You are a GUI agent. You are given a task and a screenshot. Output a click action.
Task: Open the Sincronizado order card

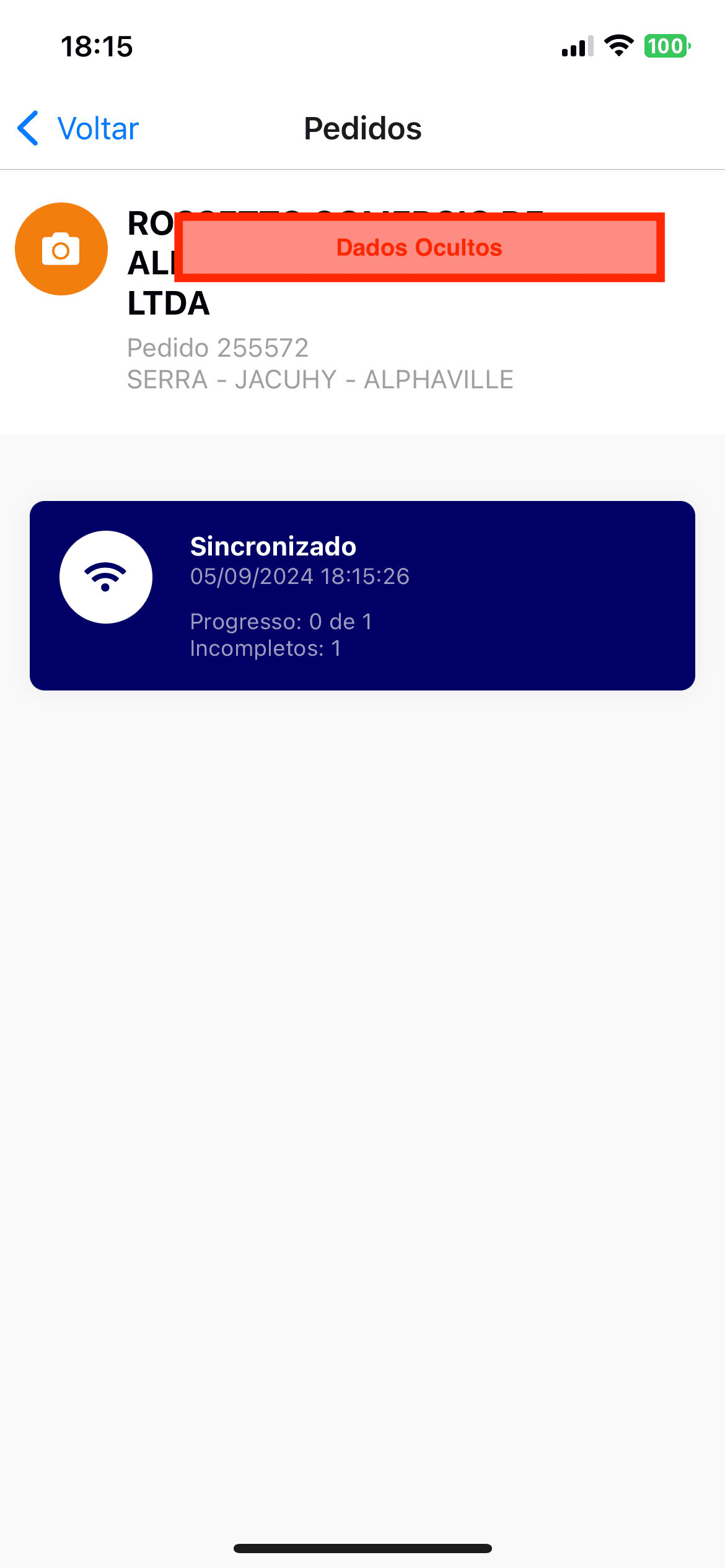coord(362,595)
